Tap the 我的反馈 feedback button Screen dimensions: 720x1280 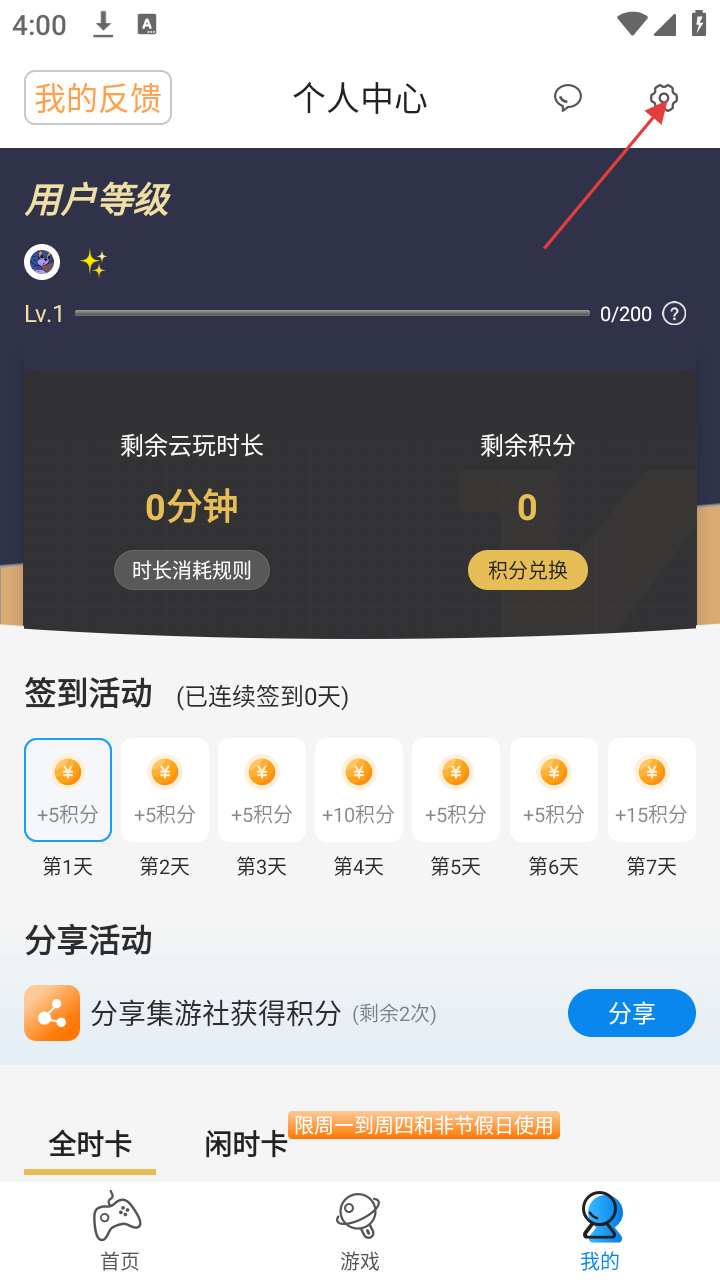[98, 98]
